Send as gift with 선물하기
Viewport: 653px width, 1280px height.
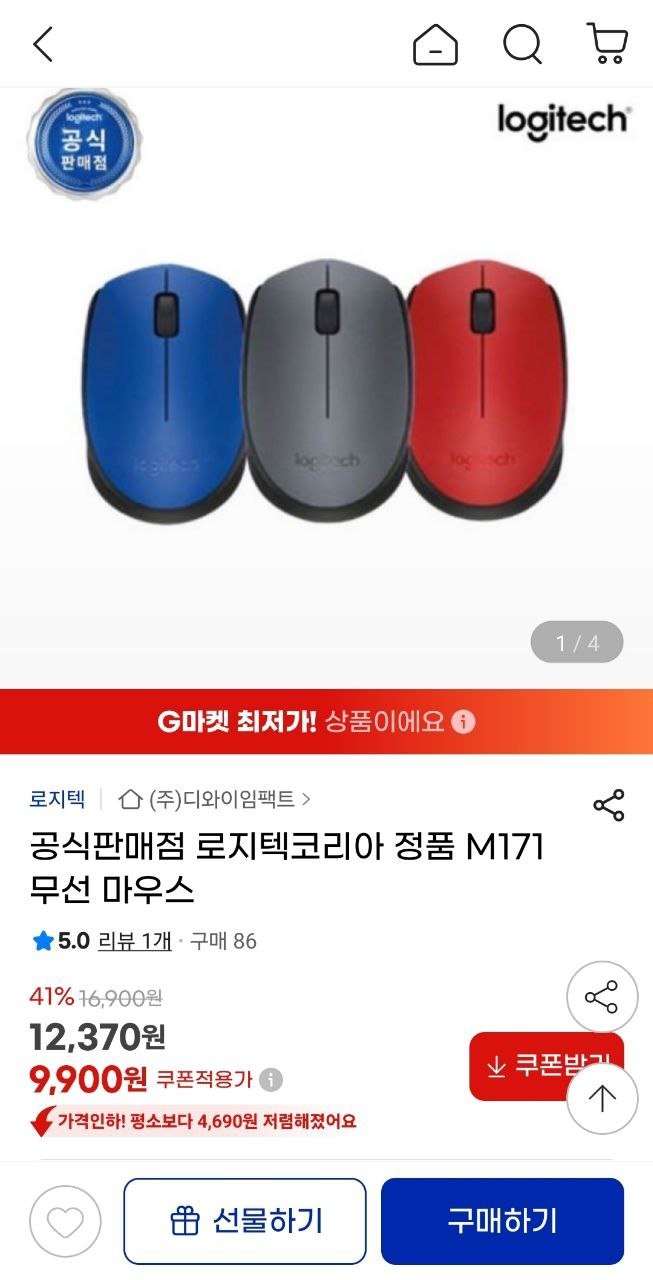(245, 1221)
